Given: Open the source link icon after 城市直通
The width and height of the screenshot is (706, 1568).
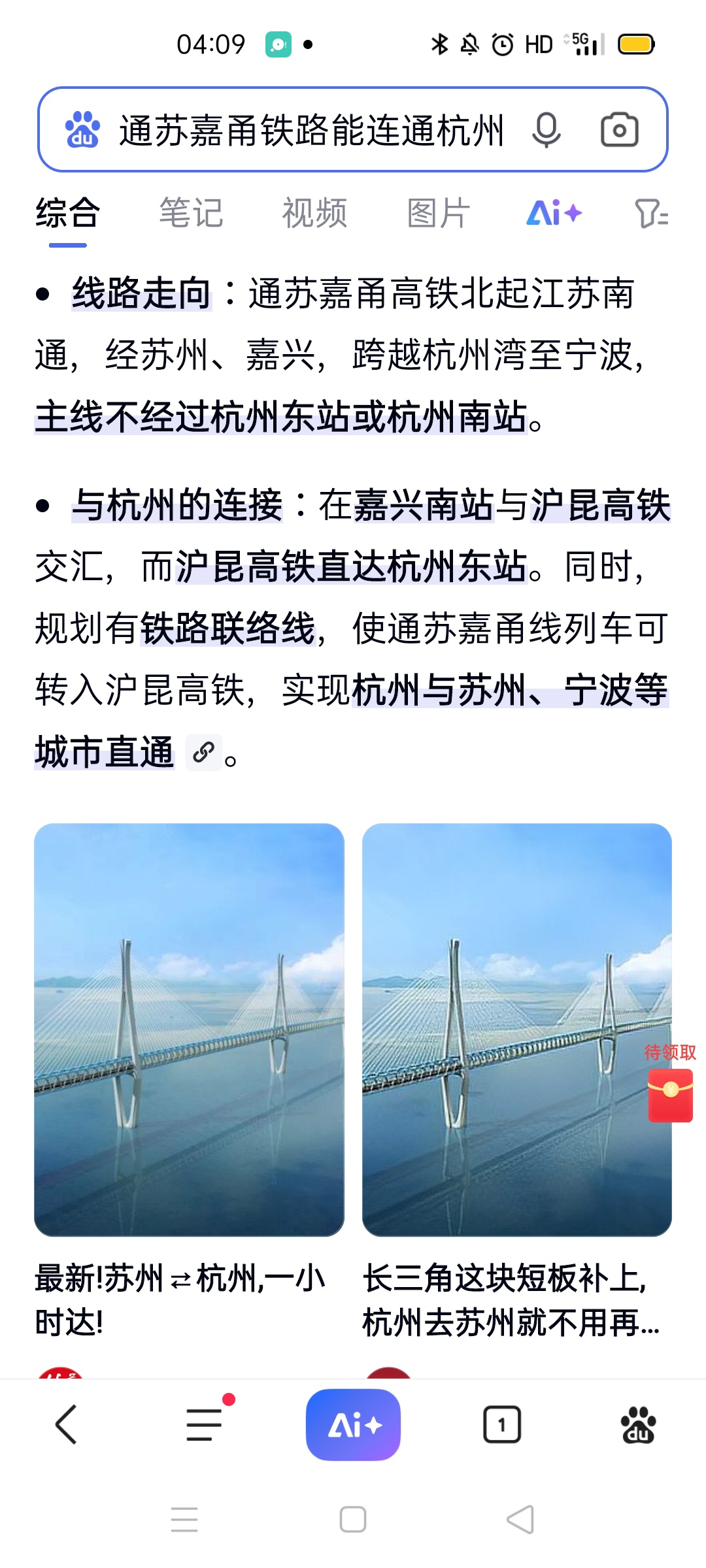Looking at the screenshot, I should coord(203,753).
